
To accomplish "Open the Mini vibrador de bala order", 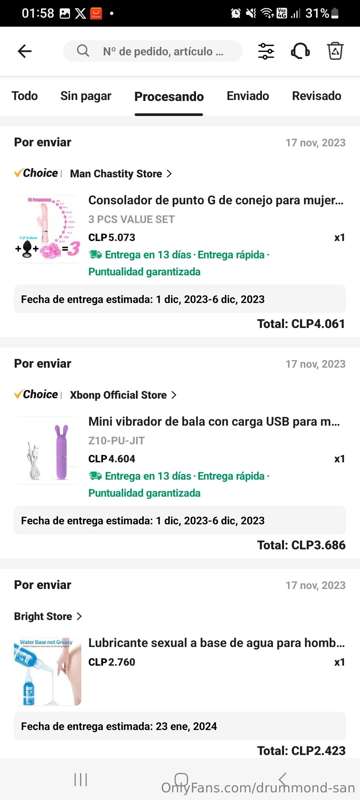I will pyautogui.click(x=215, y=421).
